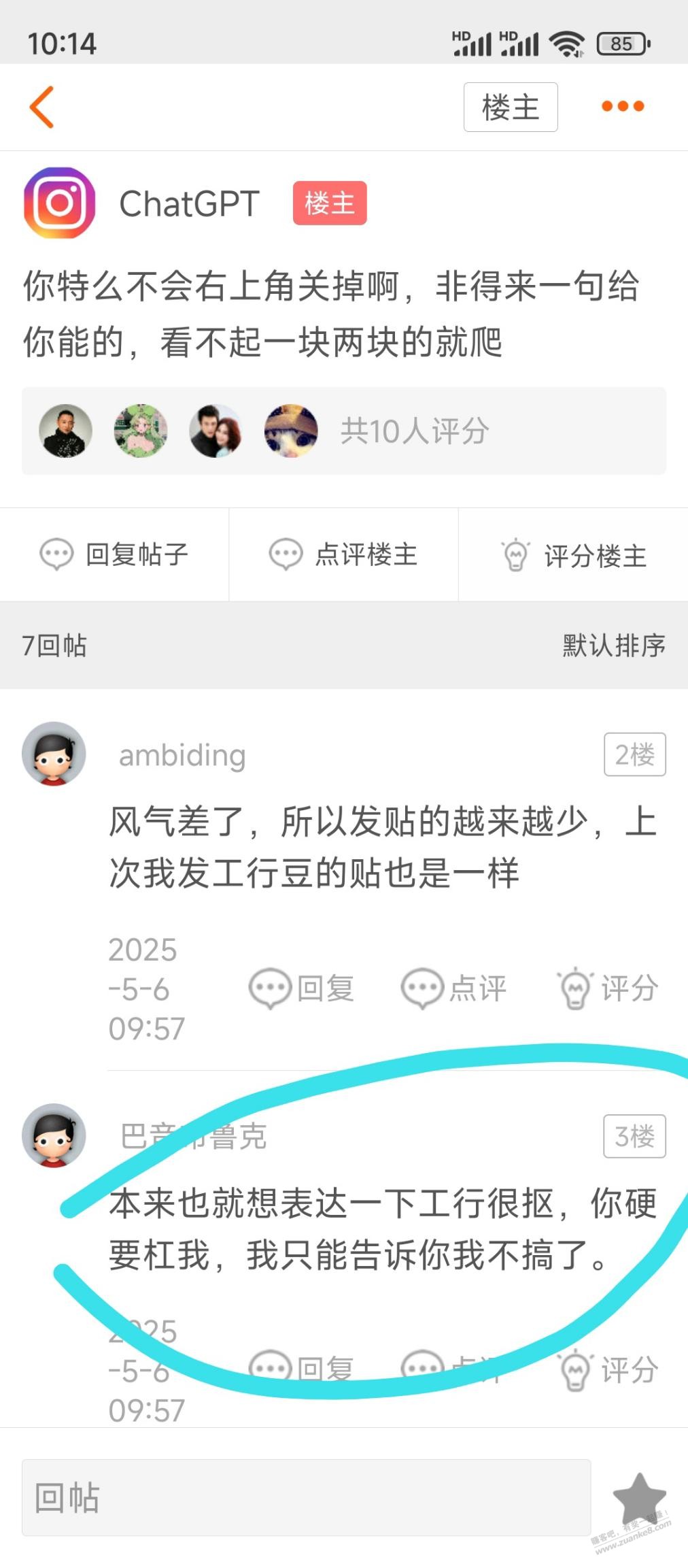Screen dimensions: 688x1568
Task: Rate the 3楼 post with 评分
Action: click(608, 1369)
